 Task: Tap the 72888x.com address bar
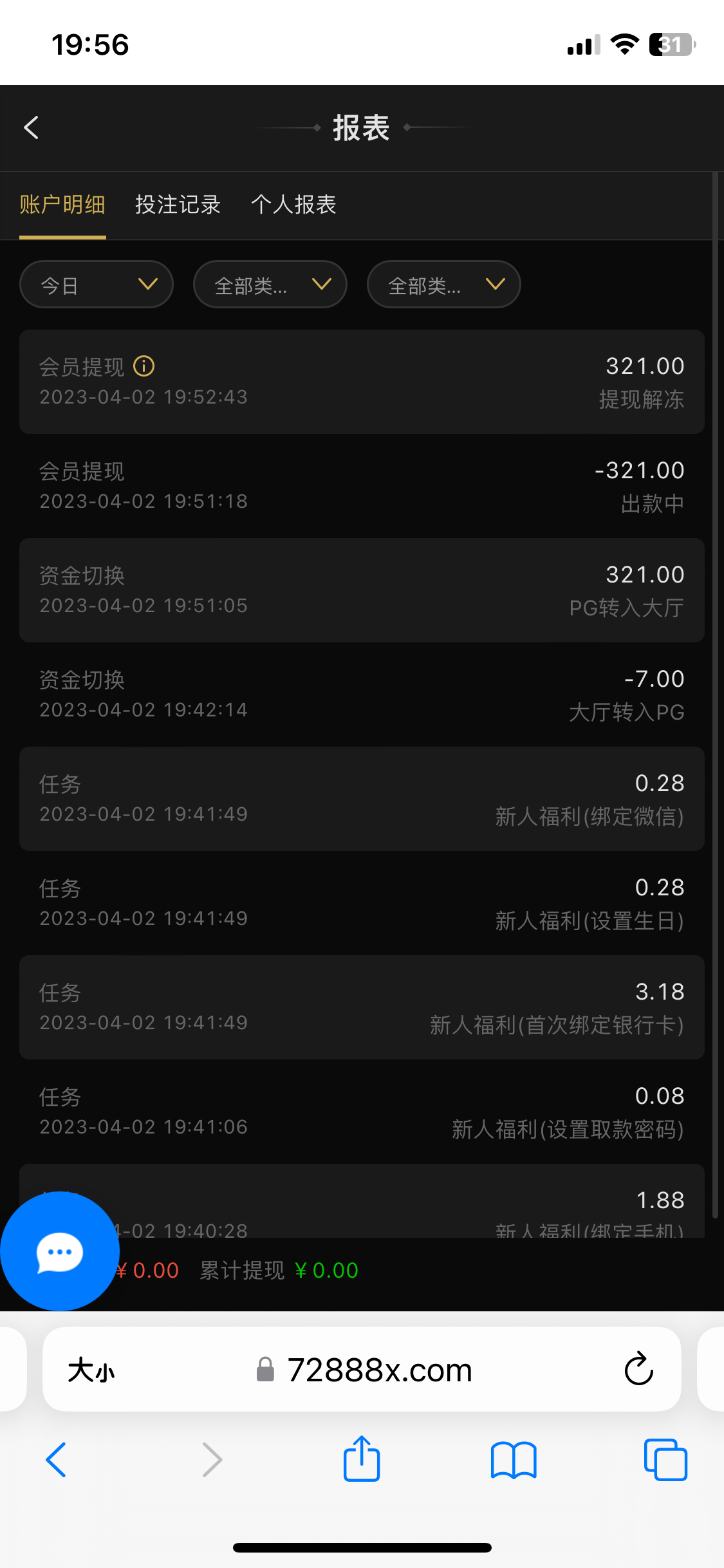379,1370
